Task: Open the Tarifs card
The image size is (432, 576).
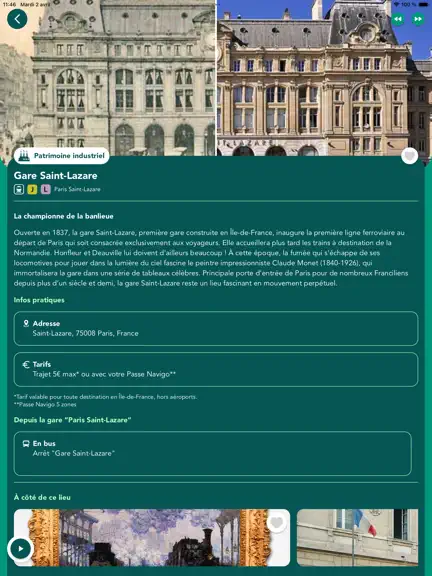Action: point(216,369)
